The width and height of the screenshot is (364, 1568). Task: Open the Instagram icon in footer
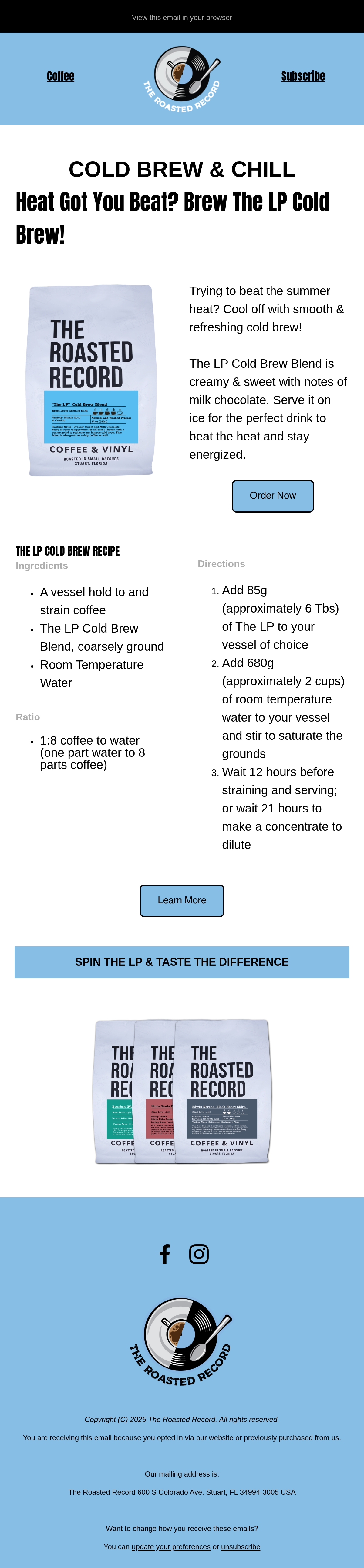pyautogui.click(x=199, y=1253)
